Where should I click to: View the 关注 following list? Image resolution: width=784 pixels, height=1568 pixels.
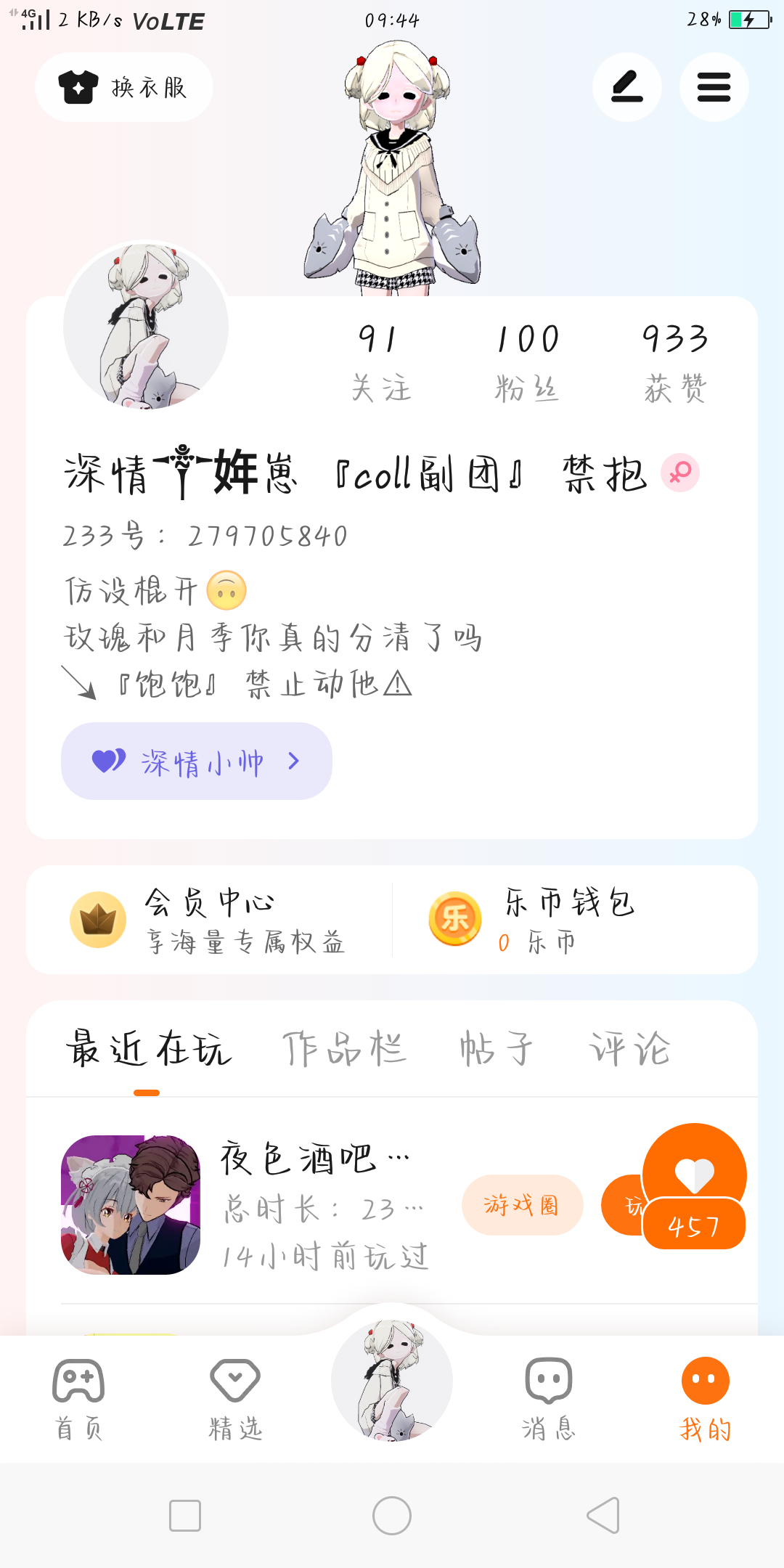pos(380,362)
